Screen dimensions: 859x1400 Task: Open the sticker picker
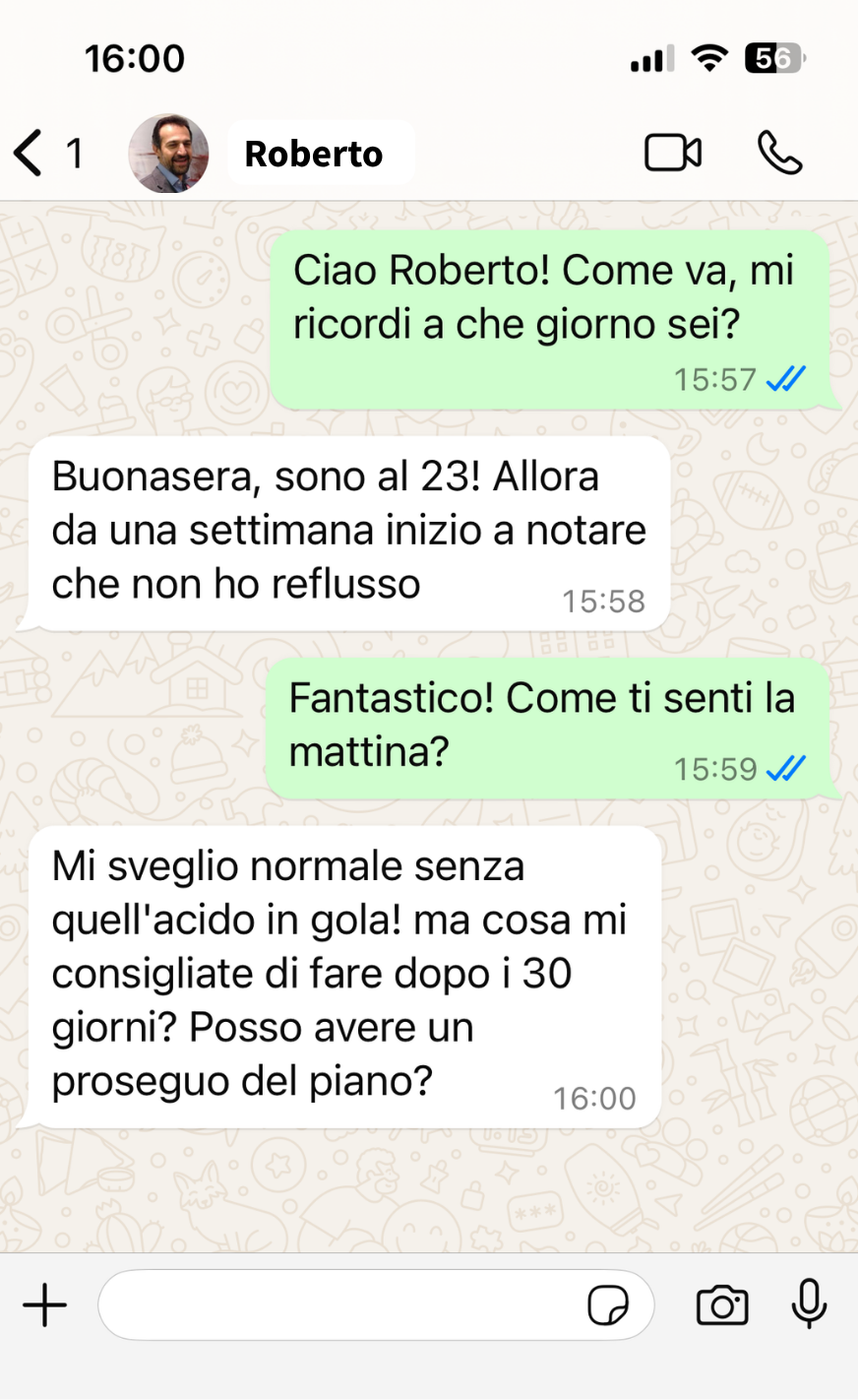coord(608,1305)
